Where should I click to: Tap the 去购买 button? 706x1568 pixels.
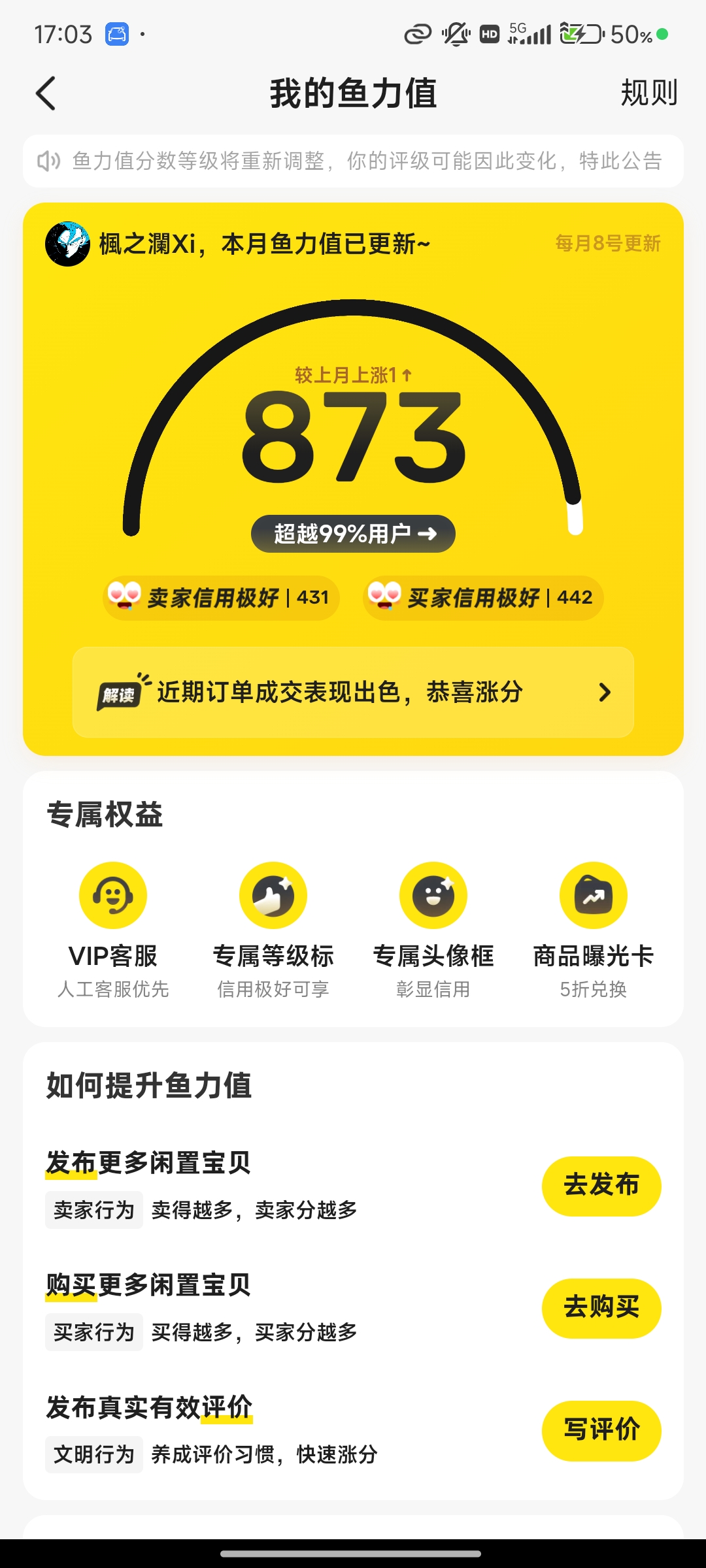point(601,1308)
